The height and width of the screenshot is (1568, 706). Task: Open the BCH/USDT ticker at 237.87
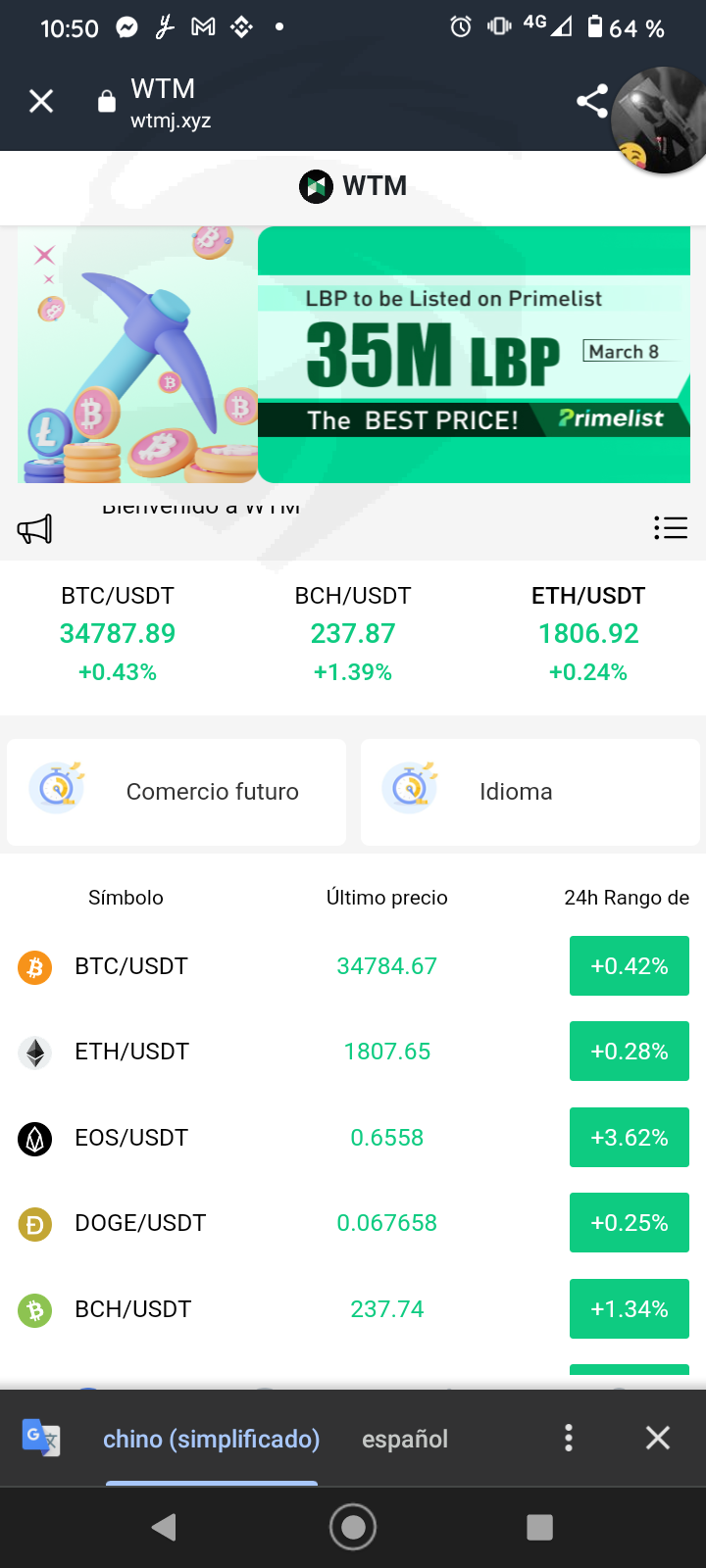(353, 634)
